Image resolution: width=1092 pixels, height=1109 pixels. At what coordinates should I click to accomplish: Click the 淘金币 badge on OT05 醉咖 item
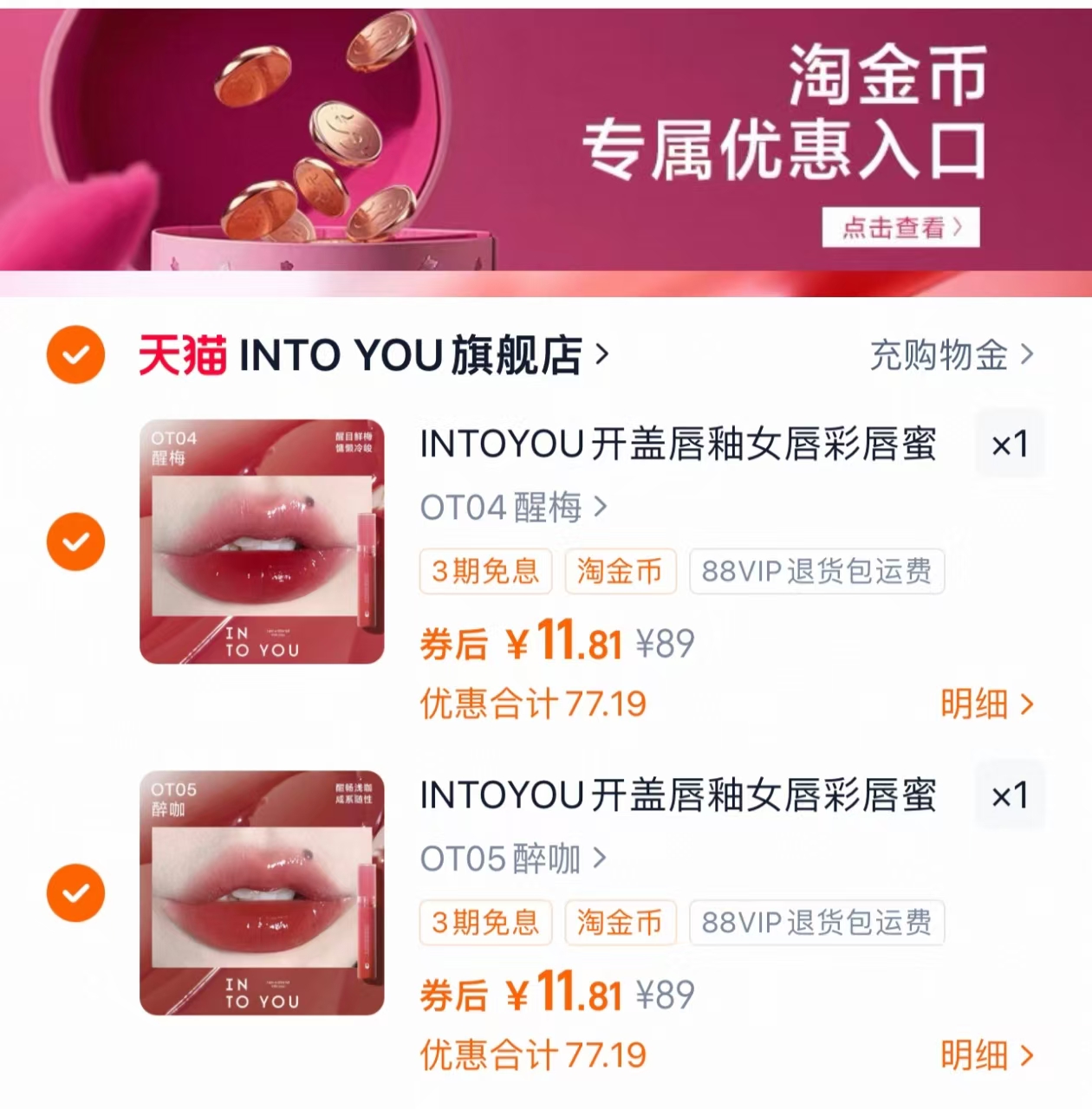point(620,923)
